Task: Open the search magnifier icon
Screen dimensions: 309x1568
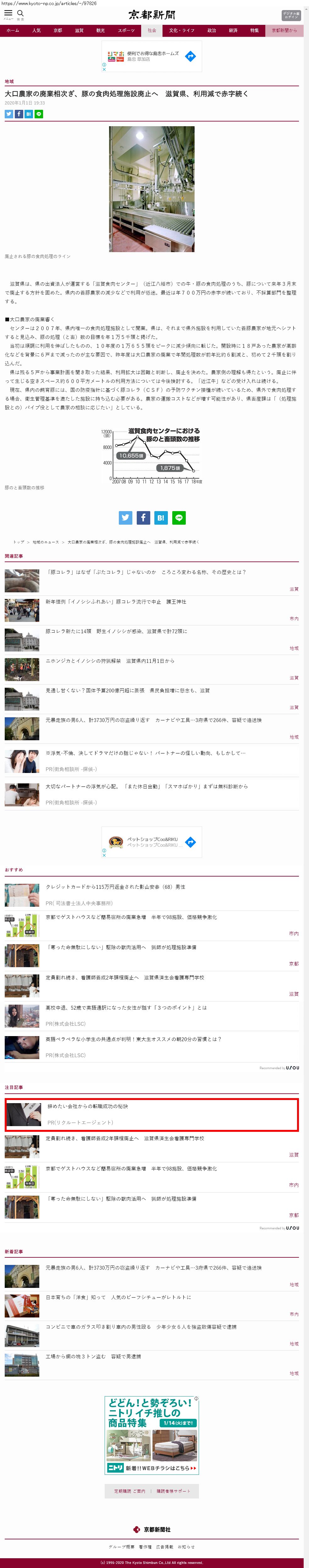Action: click(21, 14)
